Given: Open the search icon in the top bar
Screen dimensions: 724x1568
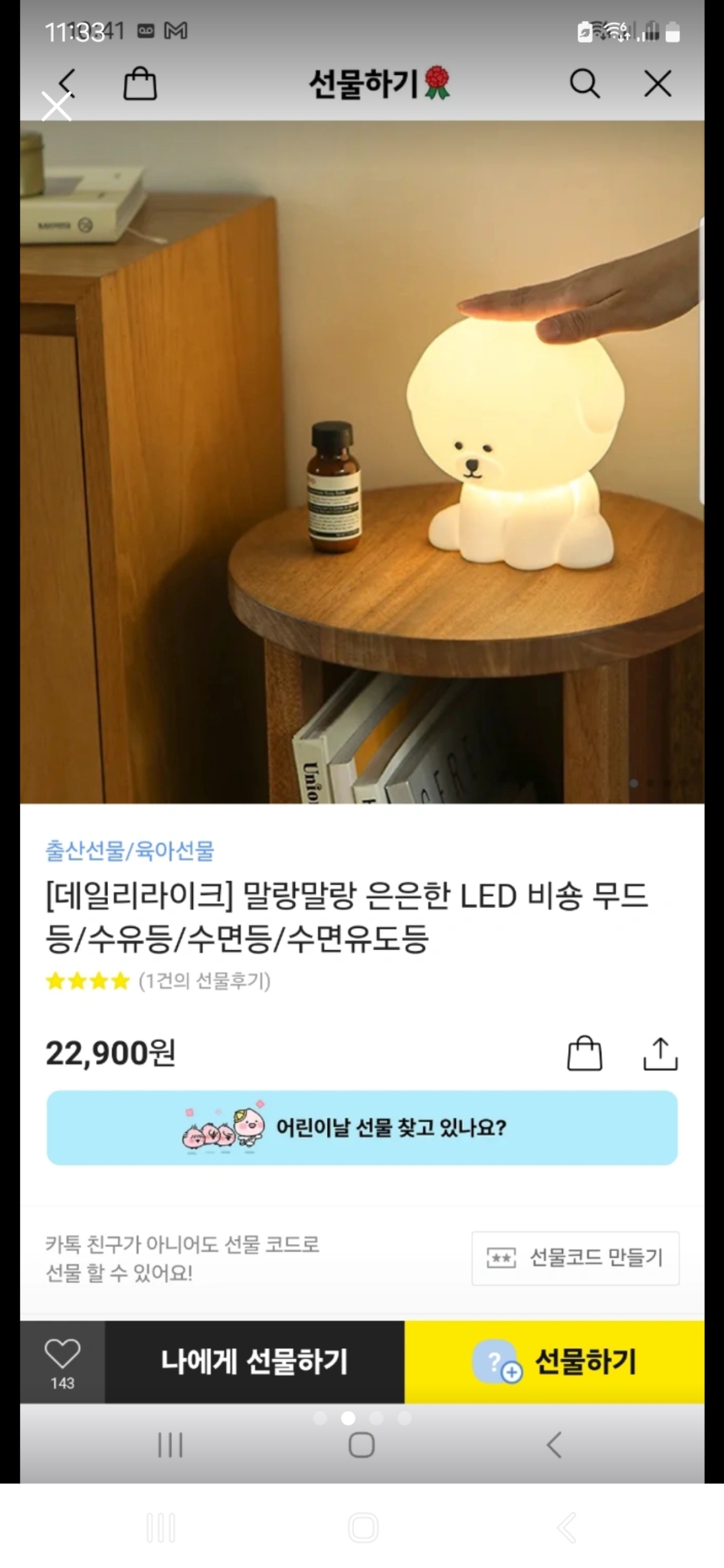Looking at the screenshot, I should click(x=585, y=85).
